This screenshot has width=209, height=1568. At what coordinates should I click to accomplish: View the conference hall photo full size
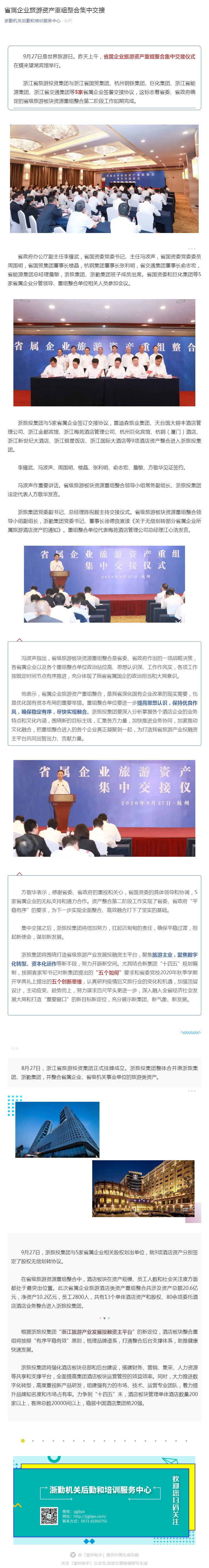[x=104, y=178]
